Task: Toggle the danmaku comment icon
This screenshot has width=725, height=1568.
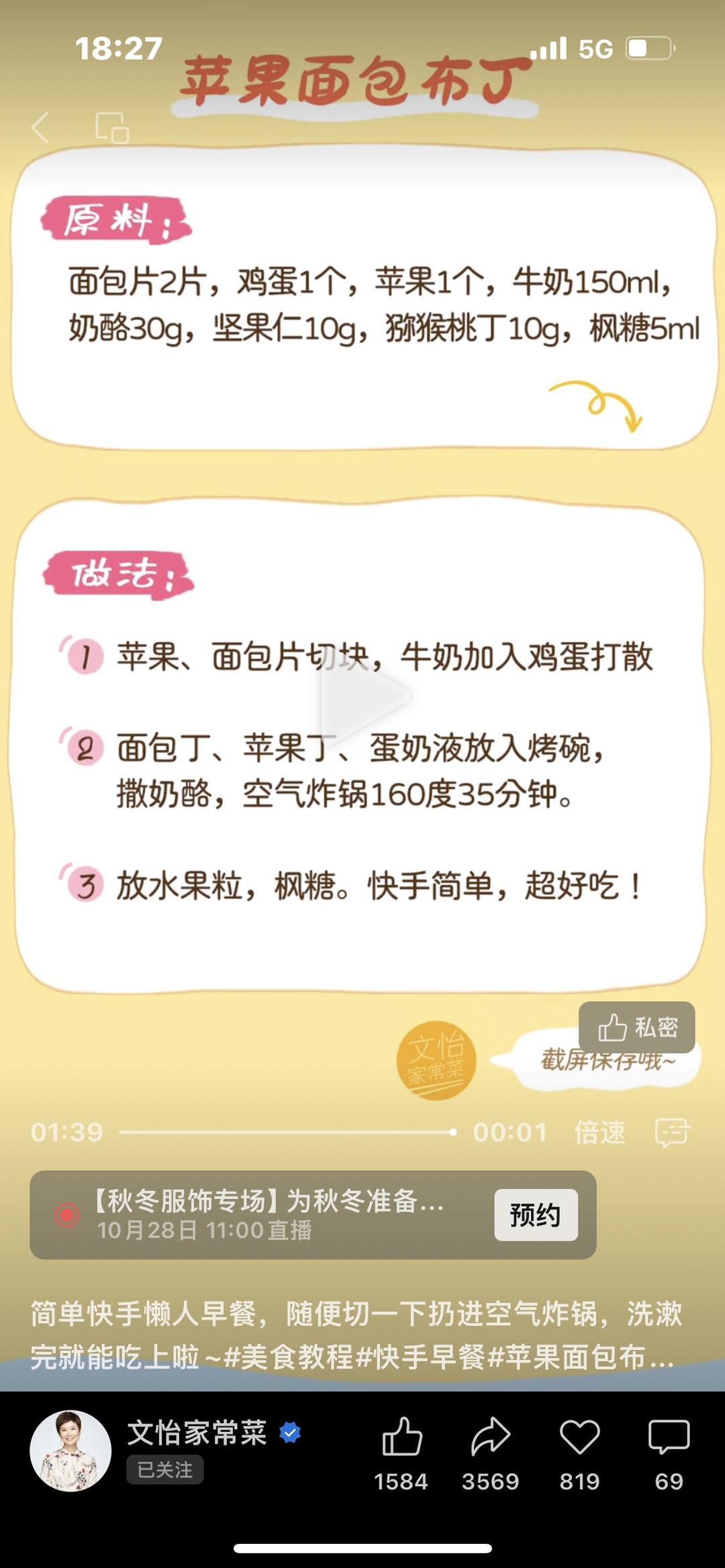Action: click(x=672, y=1132)
